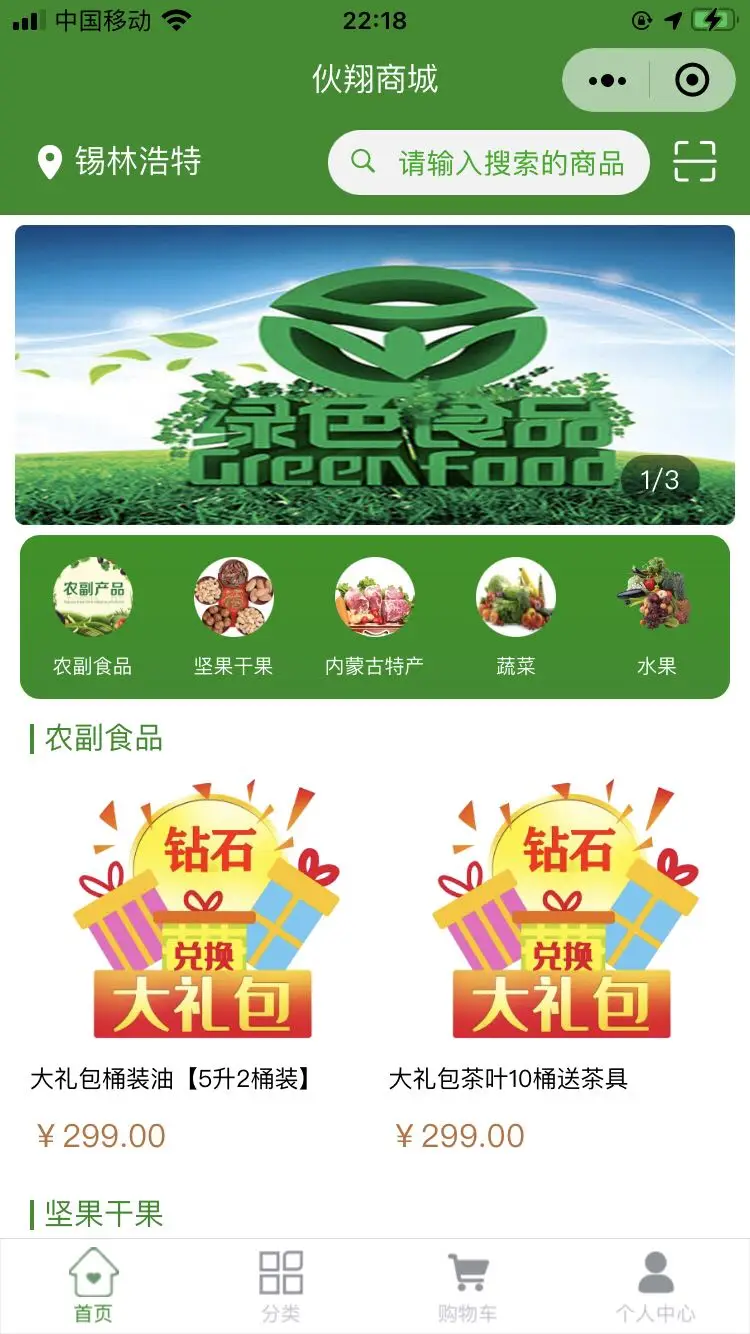
Task: Go to the 首页 tab
Action: click(93, 1286)
